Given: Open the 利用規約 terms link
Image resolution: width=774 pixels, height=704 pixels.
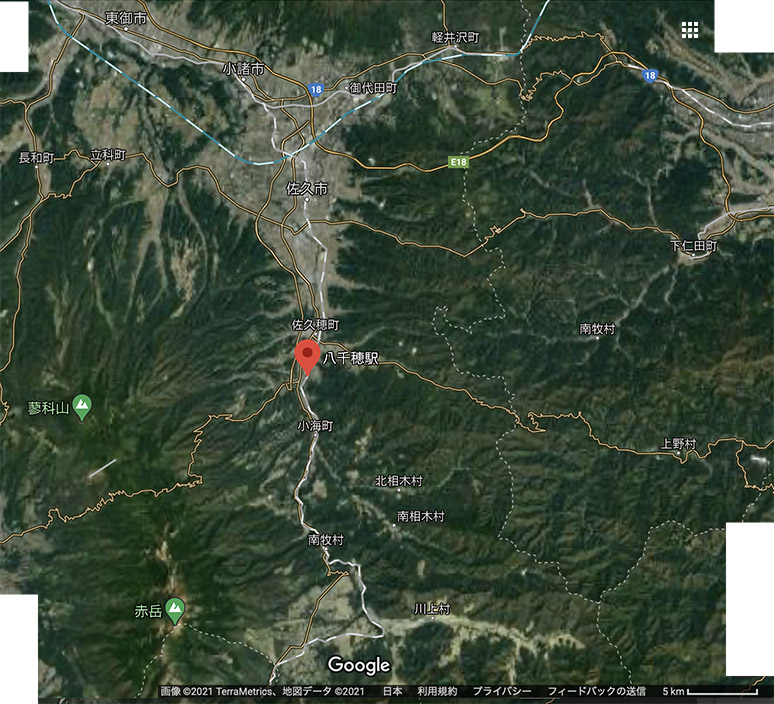Looking at the screenshot, I should (437, 691).
